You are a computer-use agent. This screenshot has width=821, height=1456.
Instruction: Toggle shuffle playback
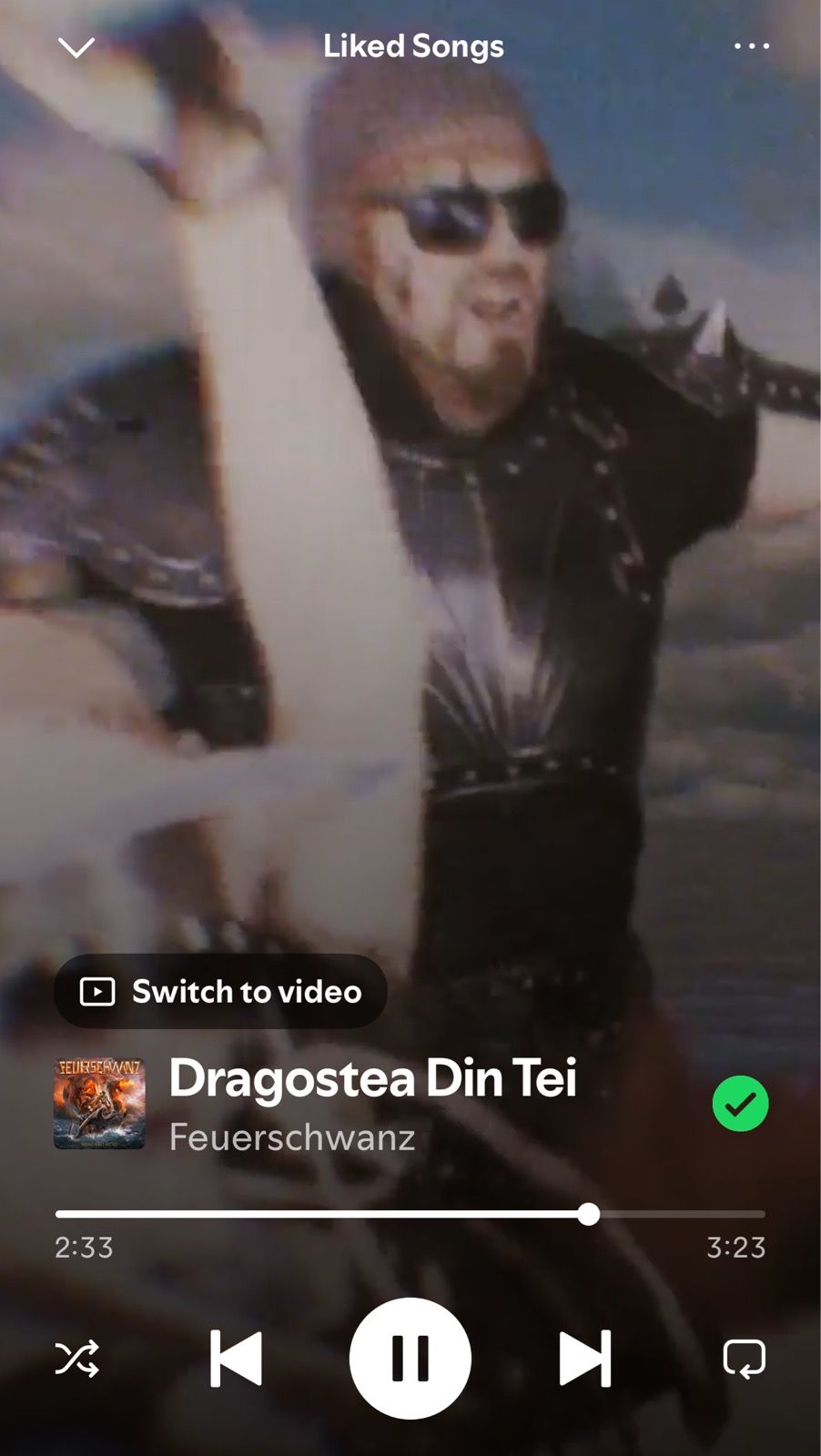click(77, 1359)
